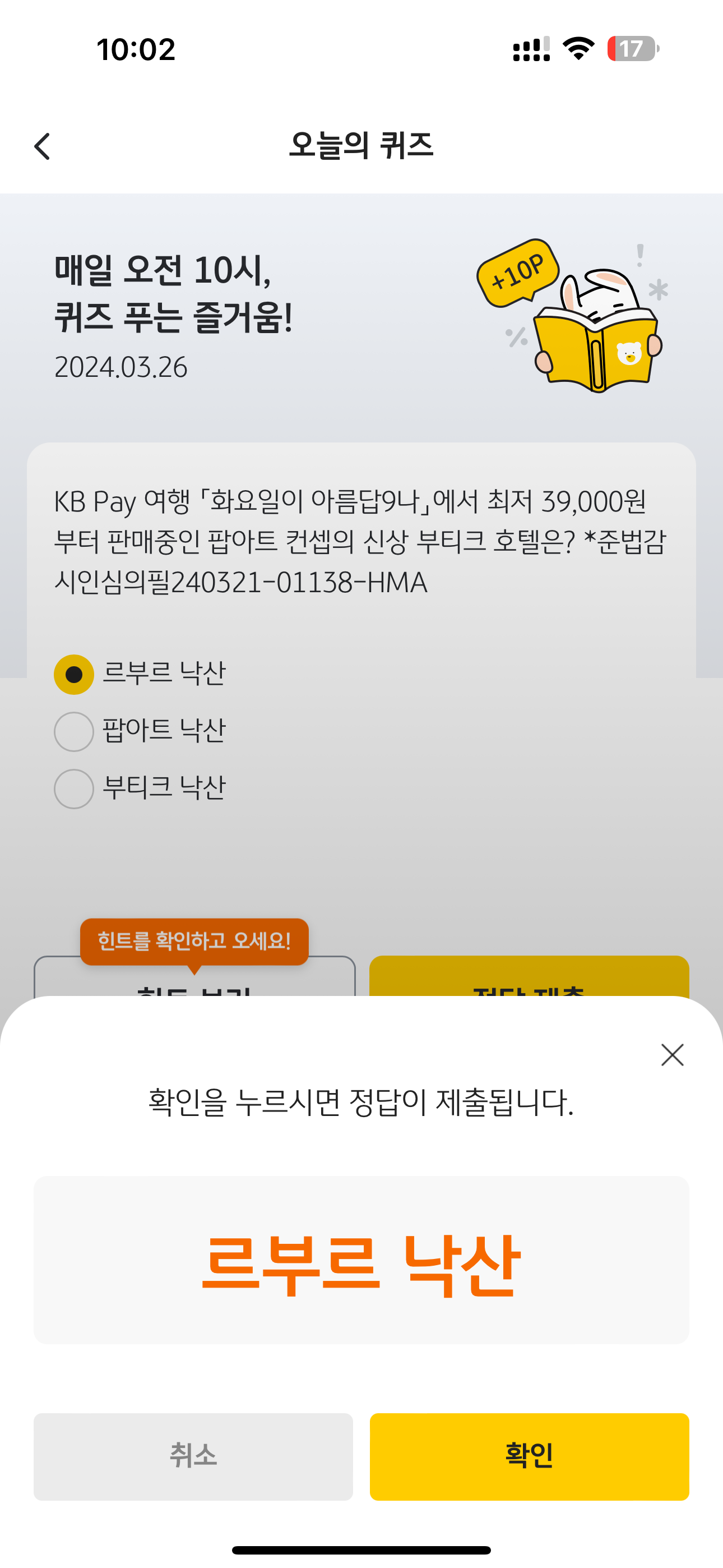This screenshot has width=723, height=1568.
Task: Select the 르부르 낙산 radio option
Action: coord(140,674)
